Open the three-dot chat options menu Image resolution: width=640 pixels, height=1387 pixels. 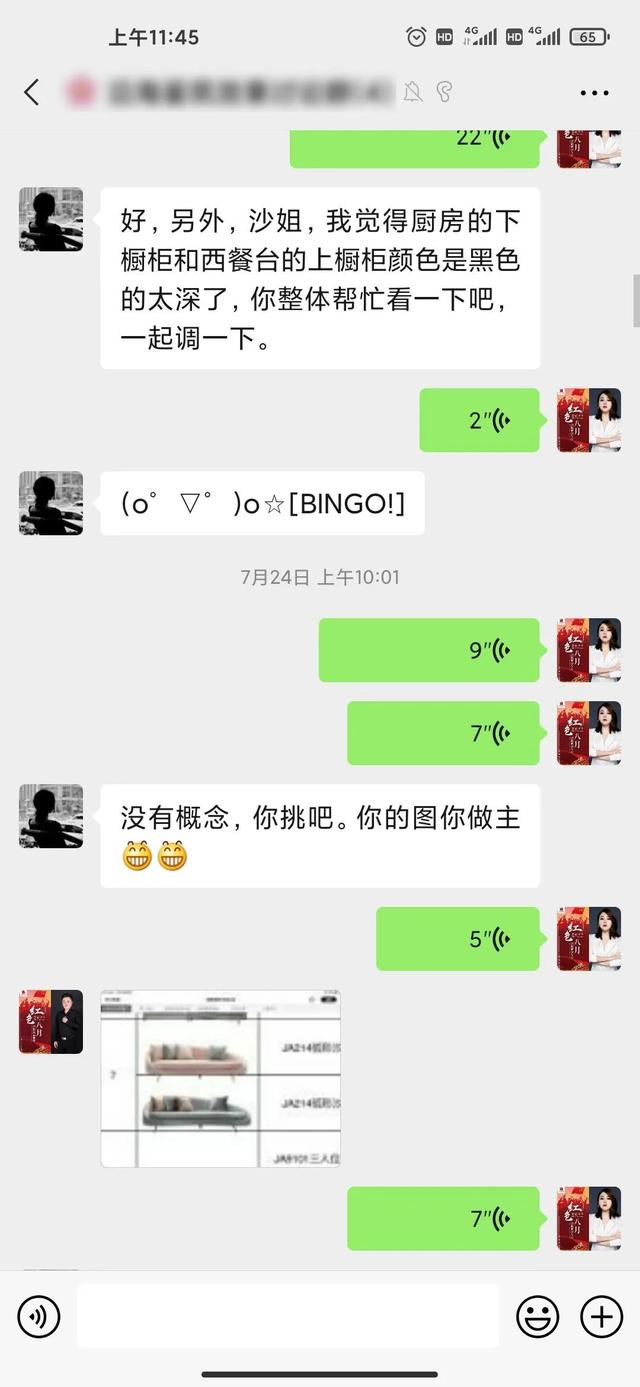pos(594,93)
